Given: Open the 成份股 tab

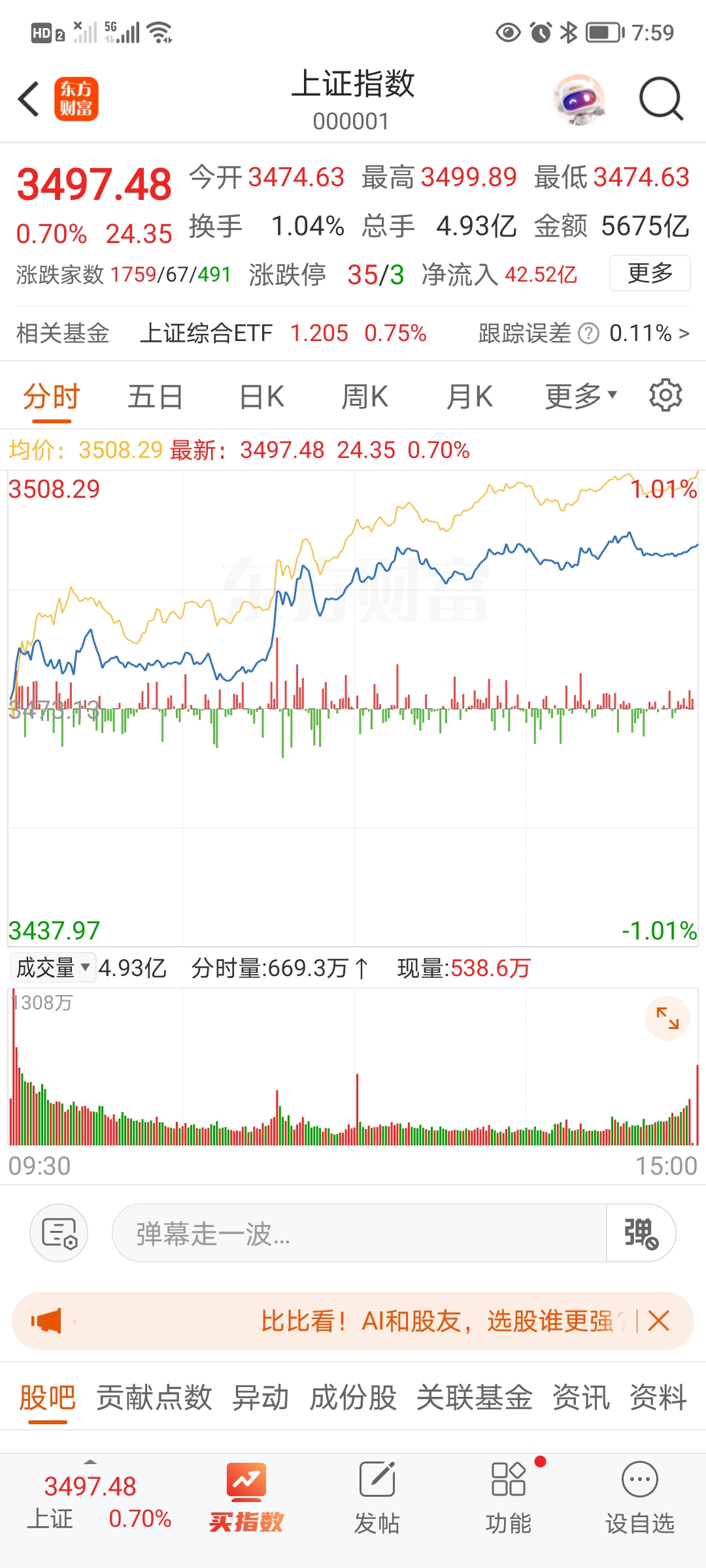Looking at the screenshot, I should (353, 1397).
